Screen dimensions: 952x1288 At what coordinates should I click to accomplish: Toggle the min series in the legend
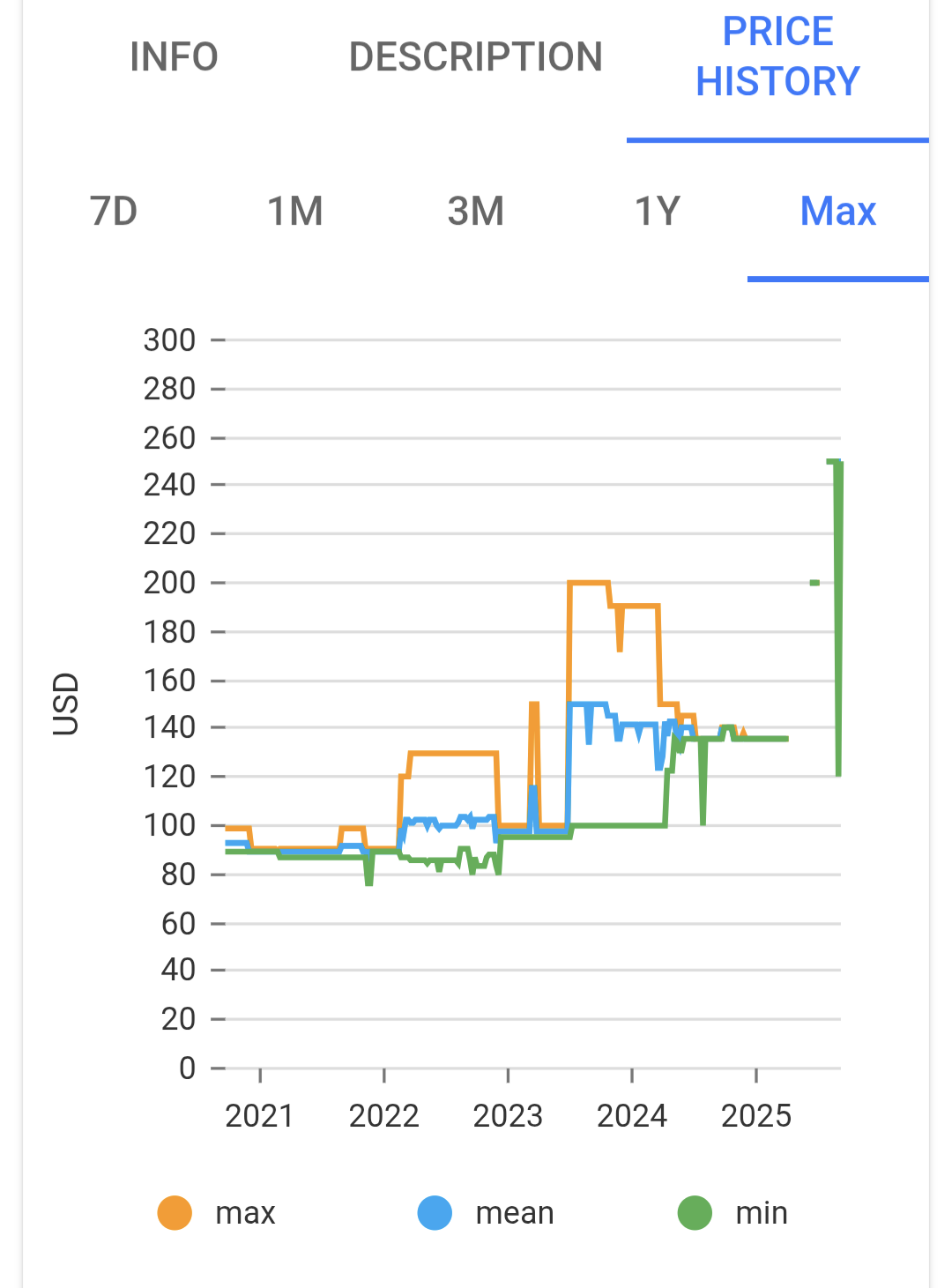point(733,1213)
